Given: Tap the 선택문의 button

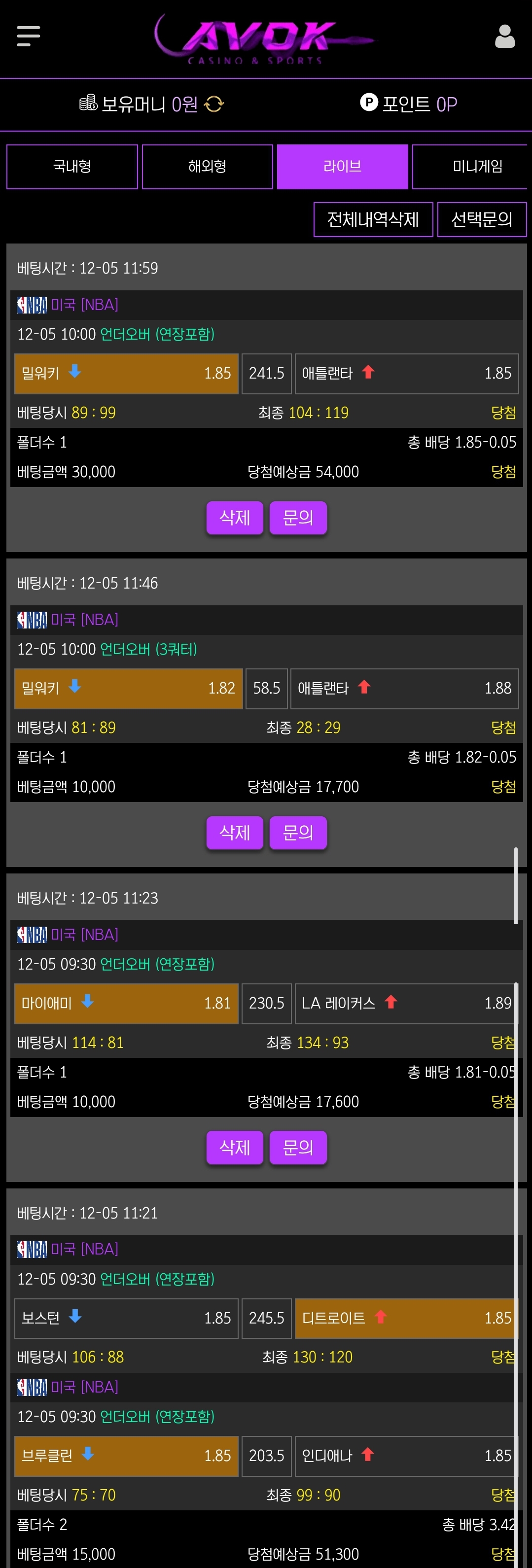Looking at the screenshot, I should click(x=482, y=219).
